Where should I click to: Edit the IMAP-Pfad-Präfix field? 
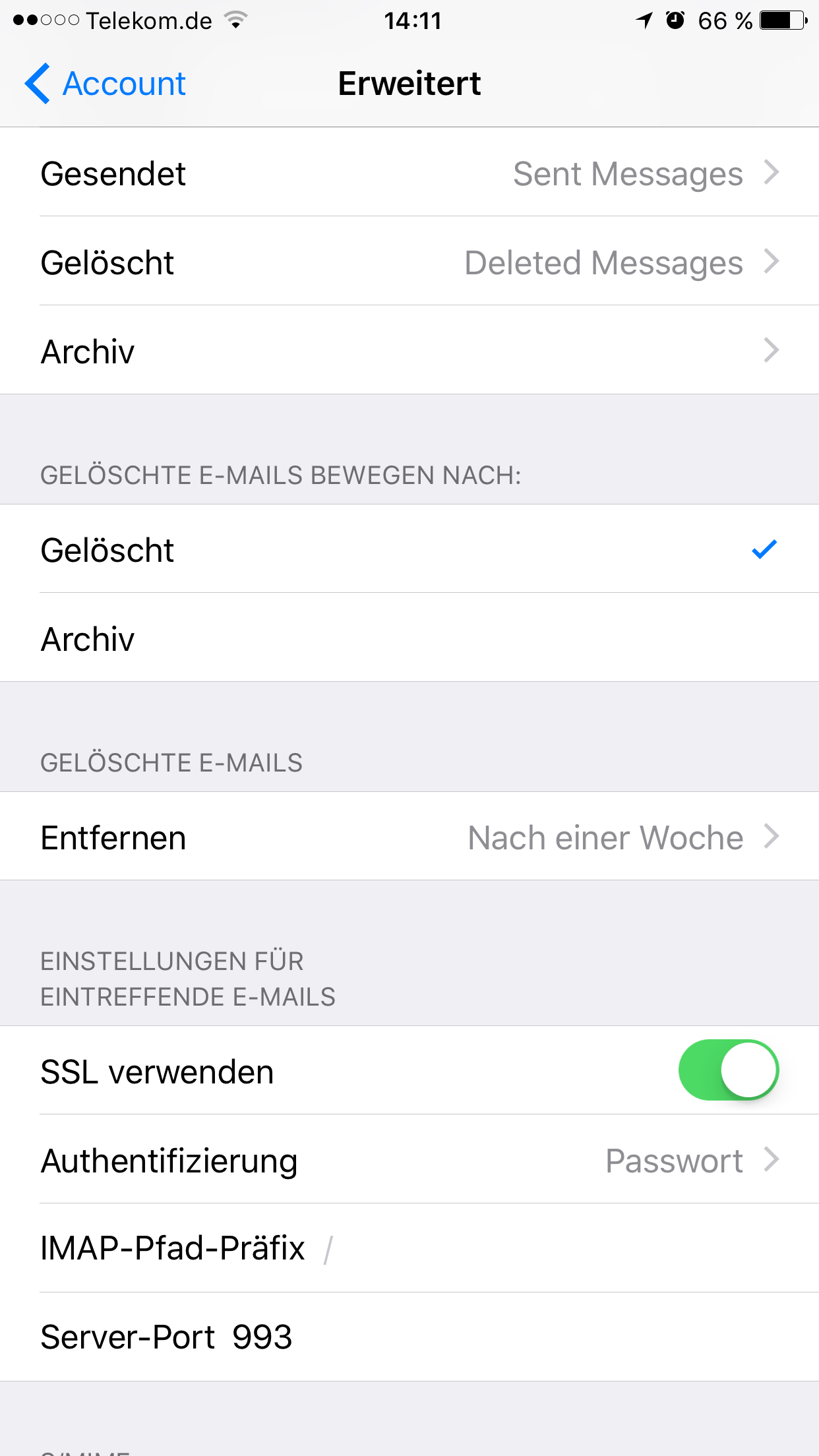[x=409, y=1248]
